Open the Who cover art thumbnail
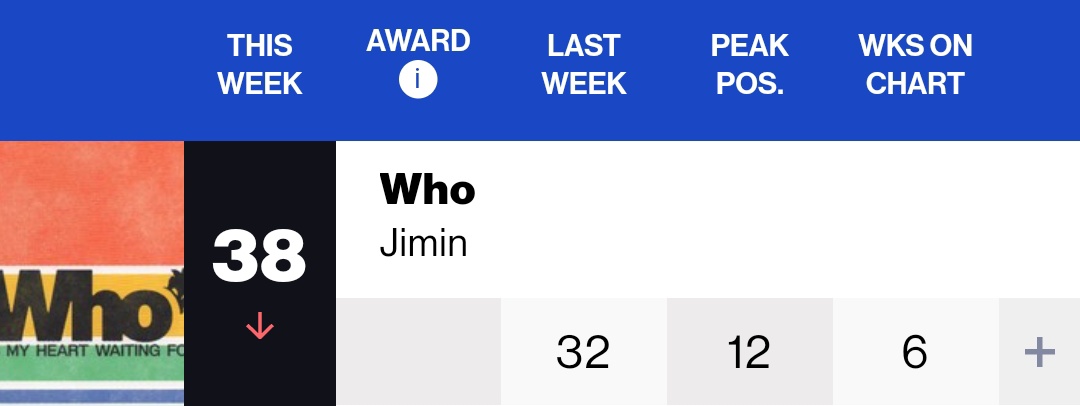1080x406 pixels. [x=92, y=273]
